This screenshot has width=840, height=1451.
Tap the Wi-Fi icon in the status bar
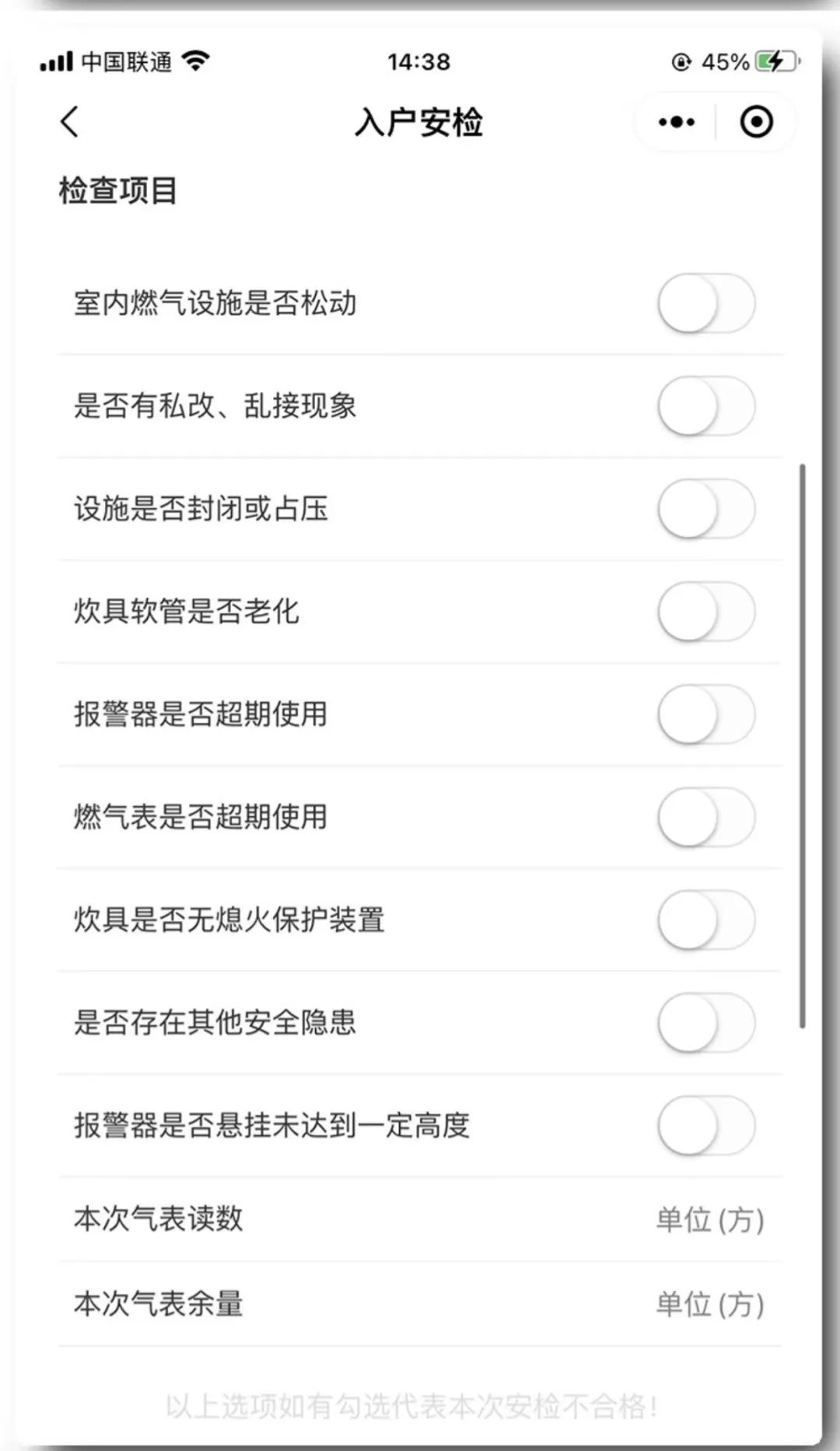tap(198, 61)
